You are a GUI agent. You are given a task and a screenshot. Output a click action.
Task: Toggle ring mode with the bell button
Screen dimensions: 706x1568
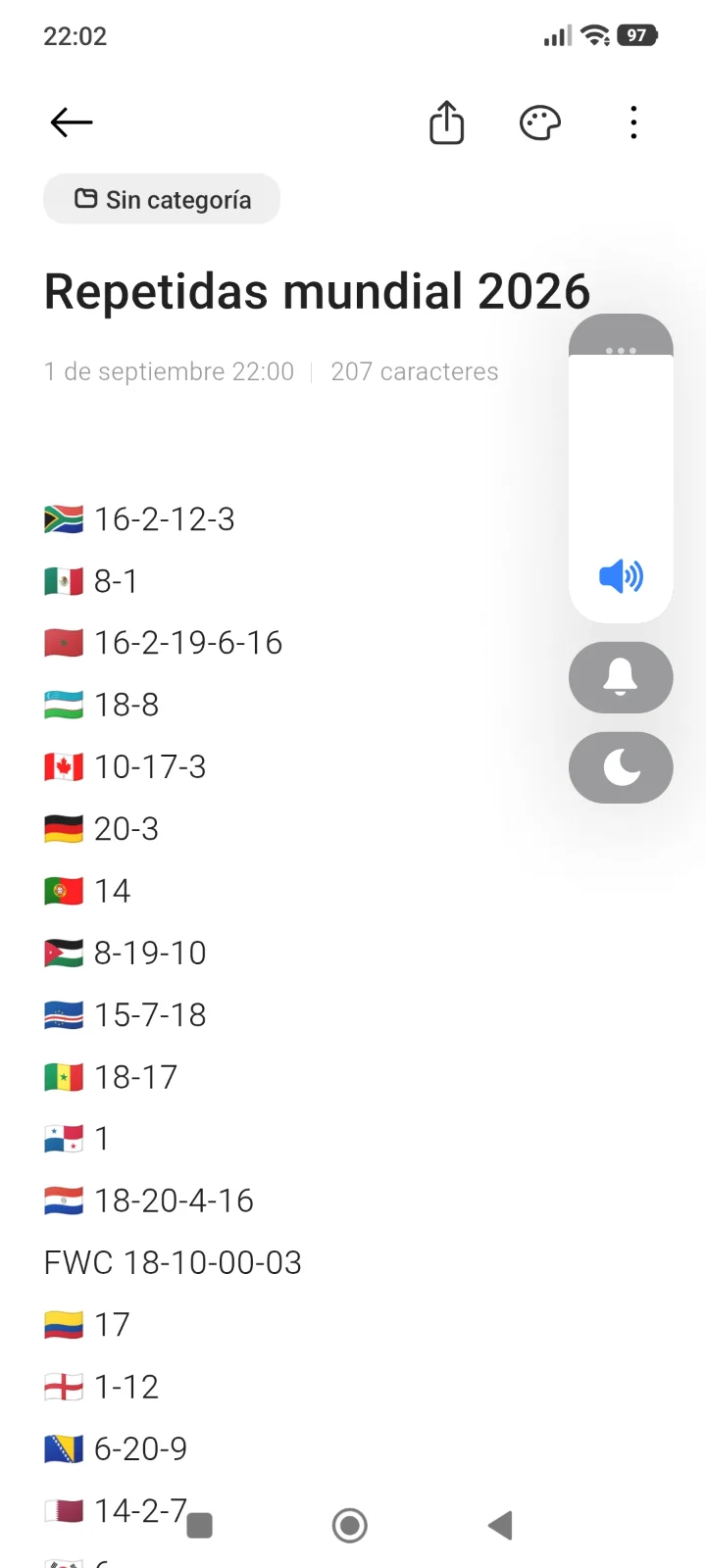click(x=621, y=677)
